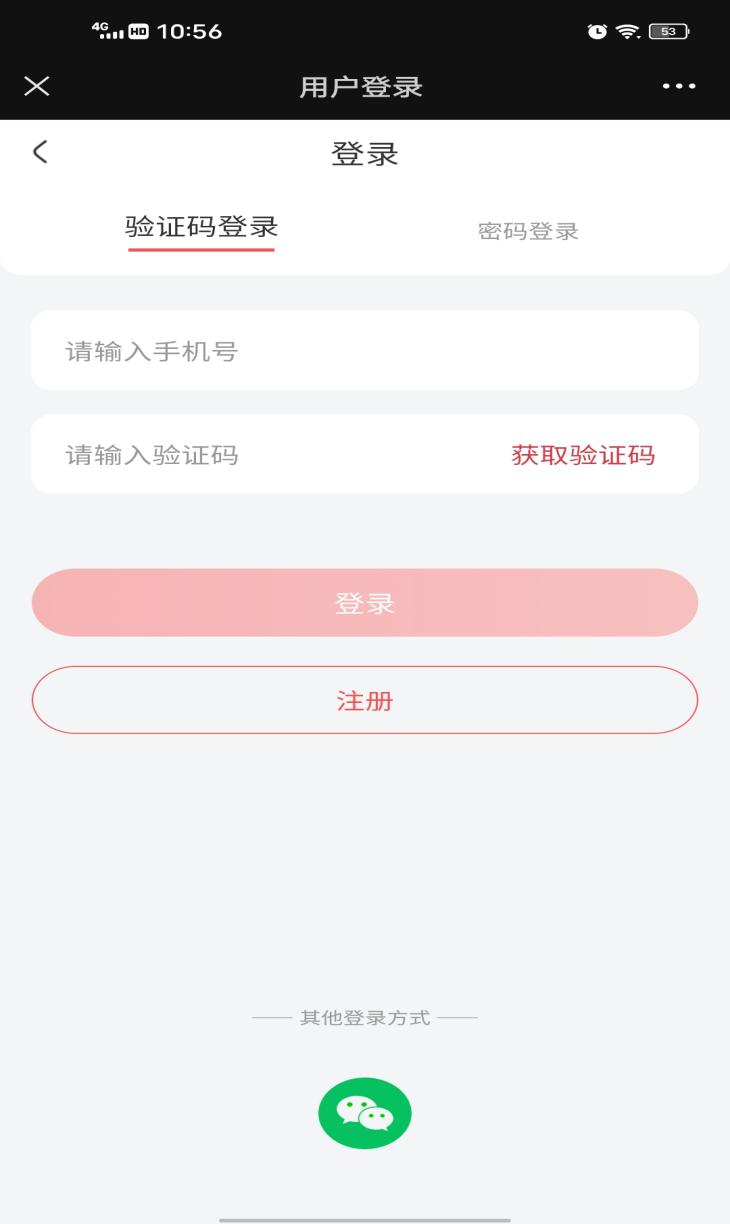Switch to the 密码登录 tab
This screenshot has height=1224, width=730.
(x=528, y=231)
